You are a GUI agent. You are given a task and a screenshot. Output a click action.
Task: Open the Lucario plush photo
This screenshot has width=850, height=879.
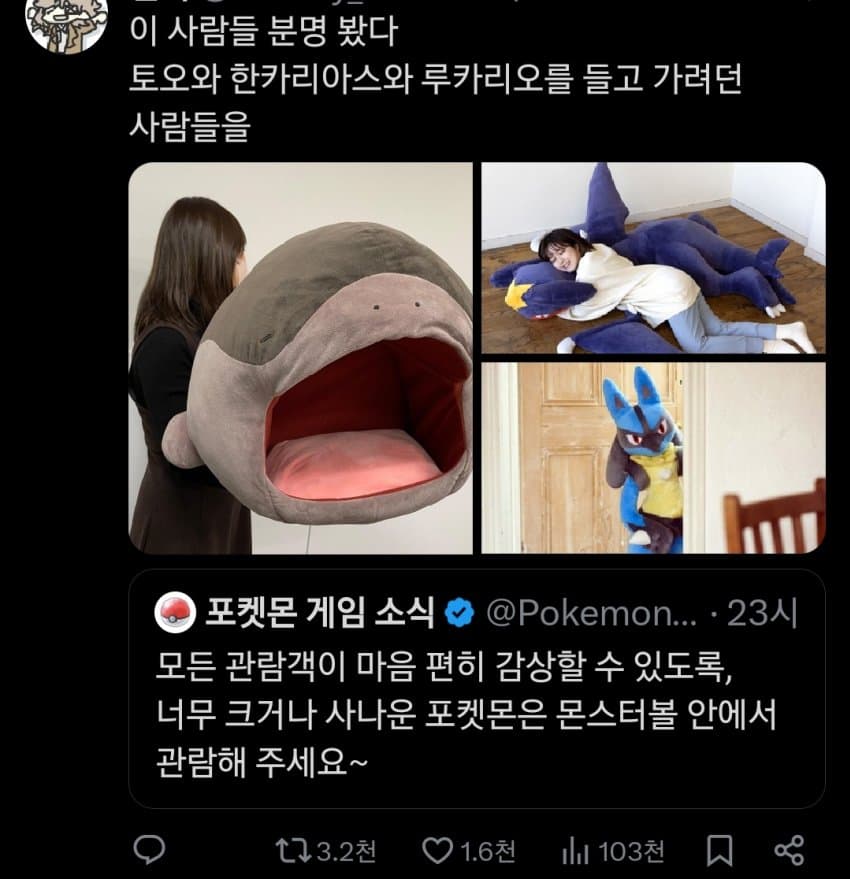[x=653, y=458]
